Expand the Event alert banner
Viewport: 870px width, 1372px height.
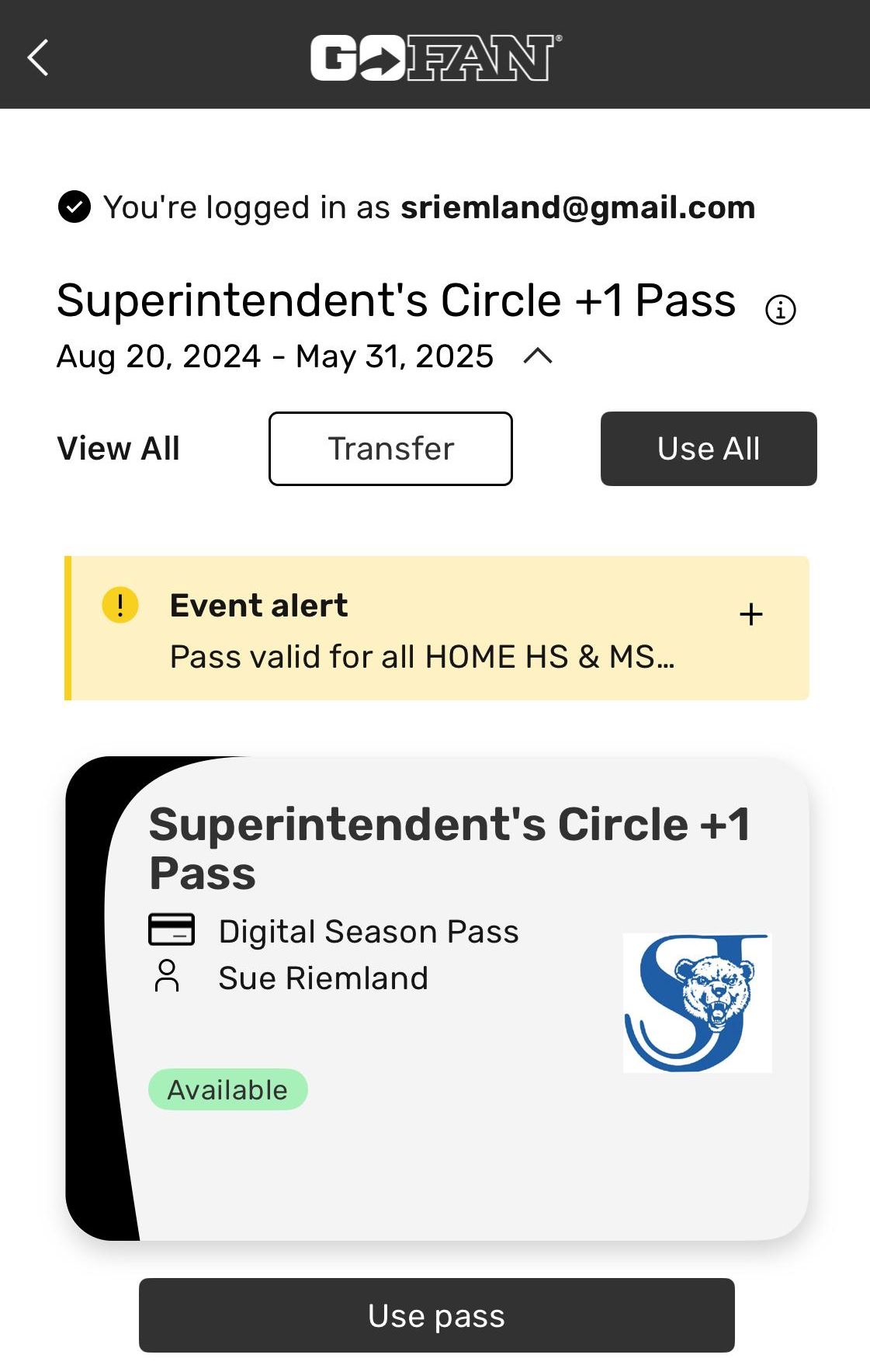point(750,614)
